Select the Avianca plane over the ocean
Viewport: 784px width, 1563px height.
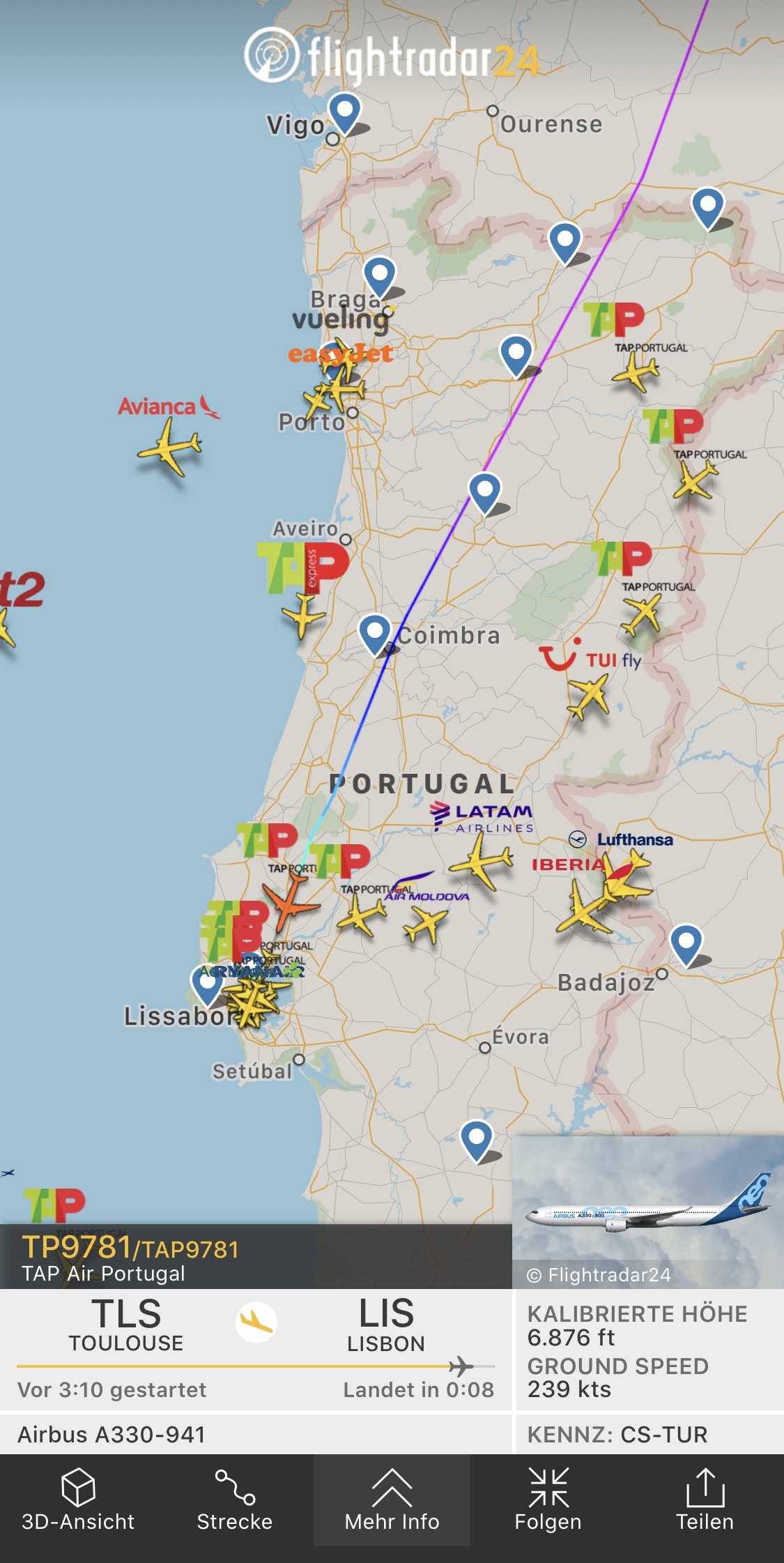point(169,447)
